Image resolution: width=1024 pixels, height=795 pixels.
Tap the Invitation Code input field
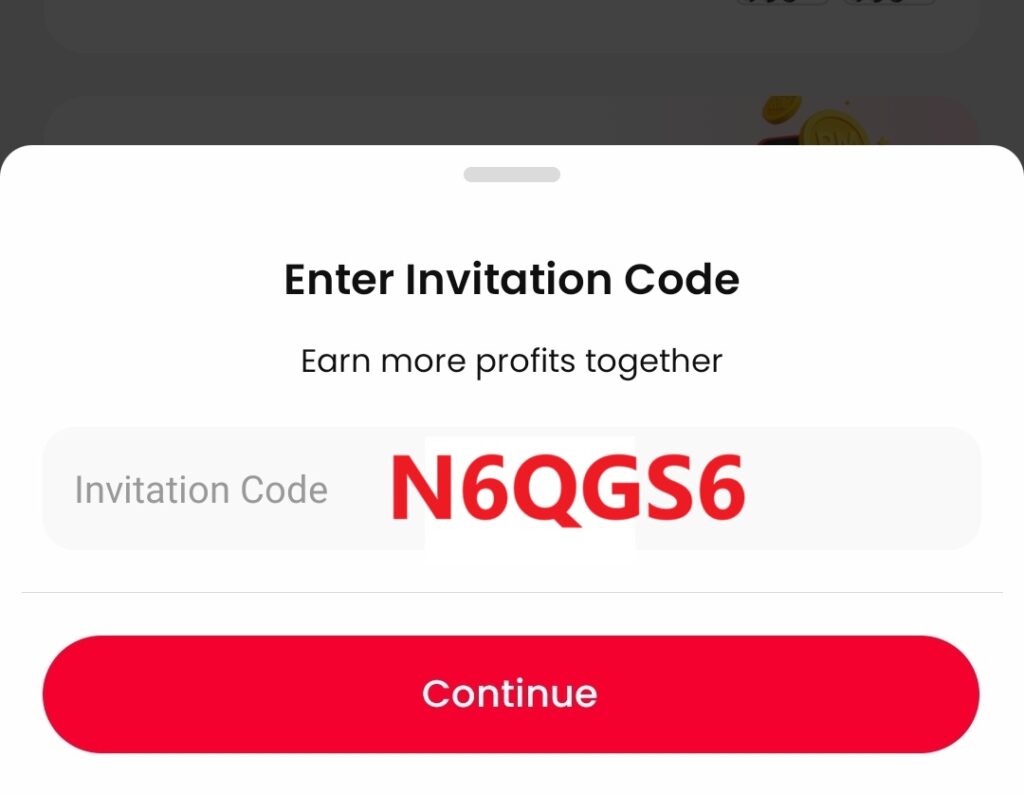(511, 489)
